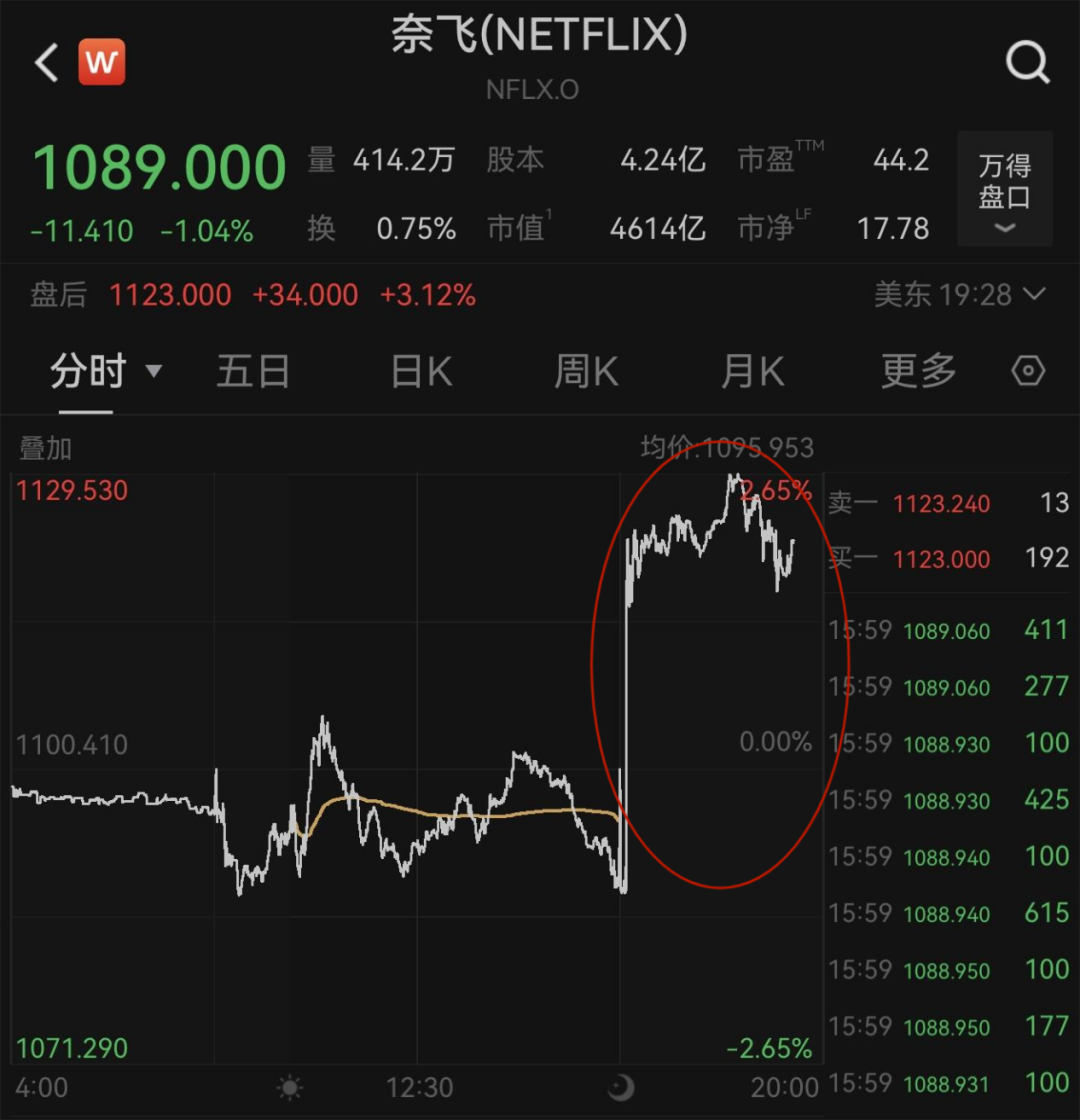The height and width of the screenshot is (1120, 1080).
Task: Switch to the 月K tab
Action: (752, 372)
